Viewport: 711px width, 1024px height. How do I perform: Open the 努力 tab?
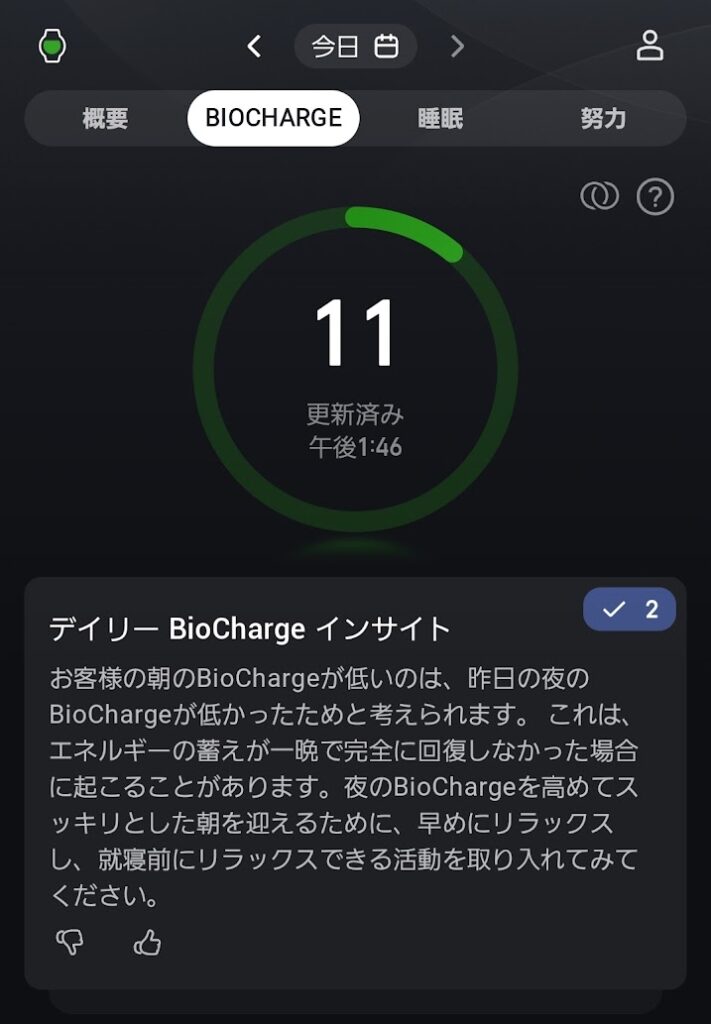coord(603,118)
